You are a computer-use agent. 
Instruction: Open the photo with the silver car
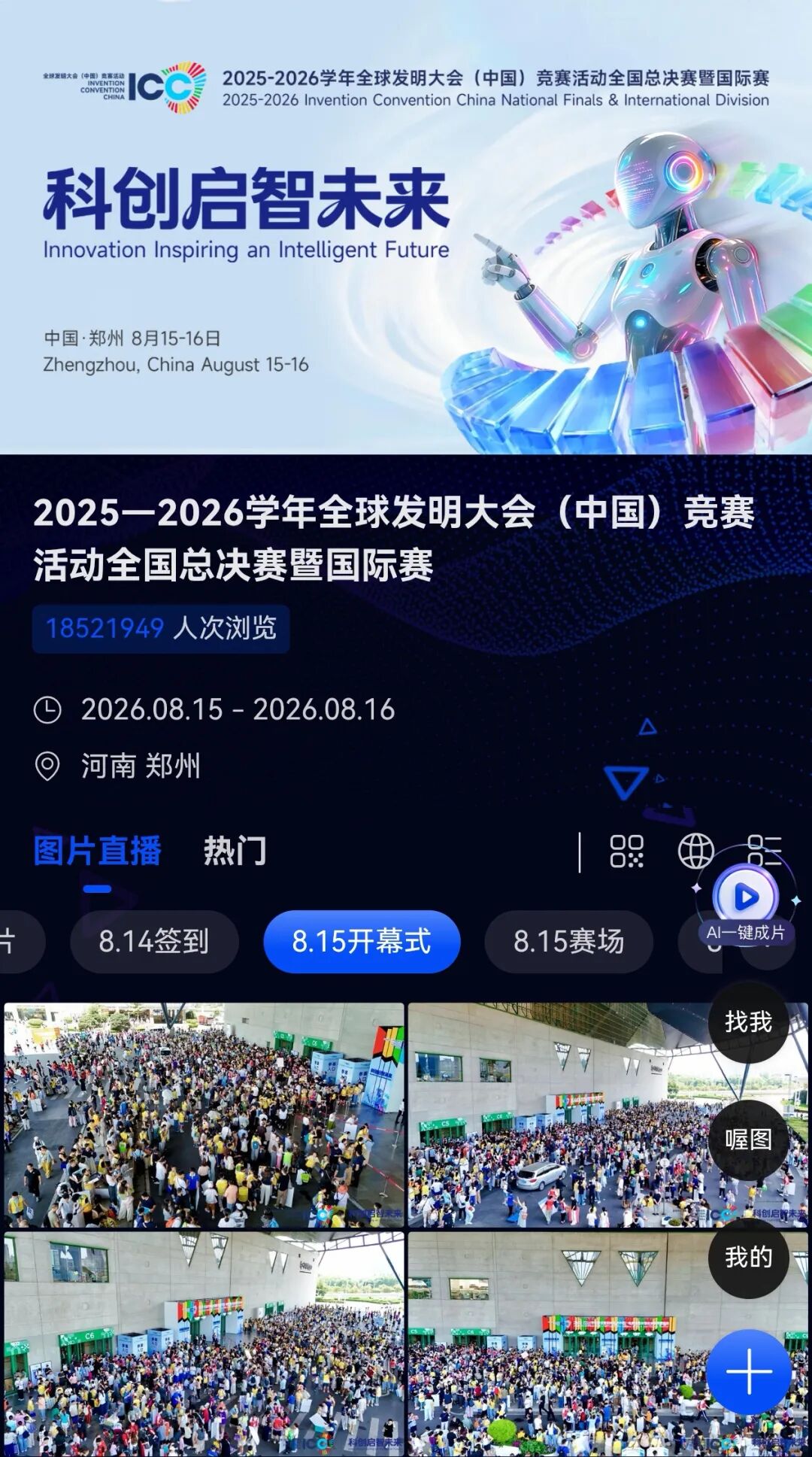pos(607,1115)
